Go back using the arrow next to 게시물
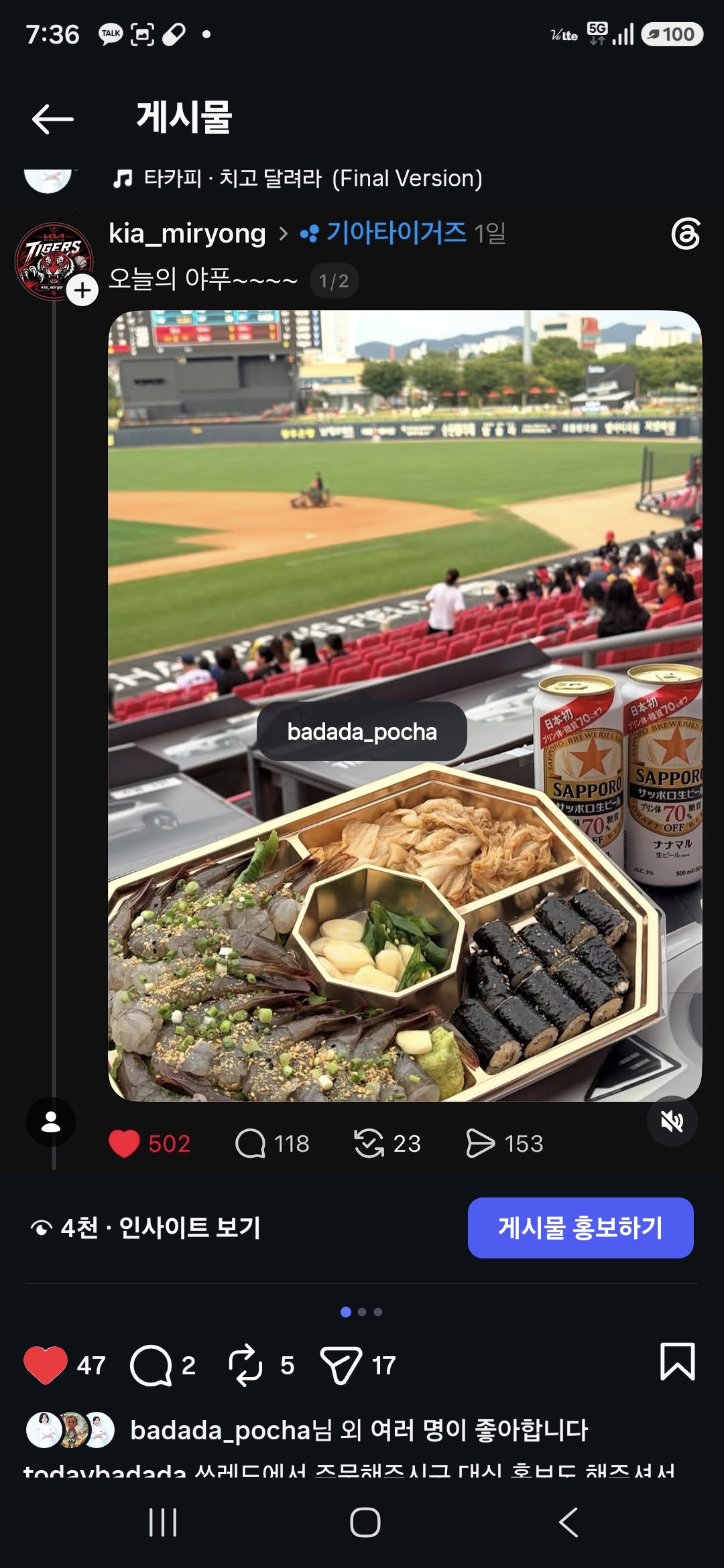This screenshot has width=724, height=1568. [x=52, y=119]
